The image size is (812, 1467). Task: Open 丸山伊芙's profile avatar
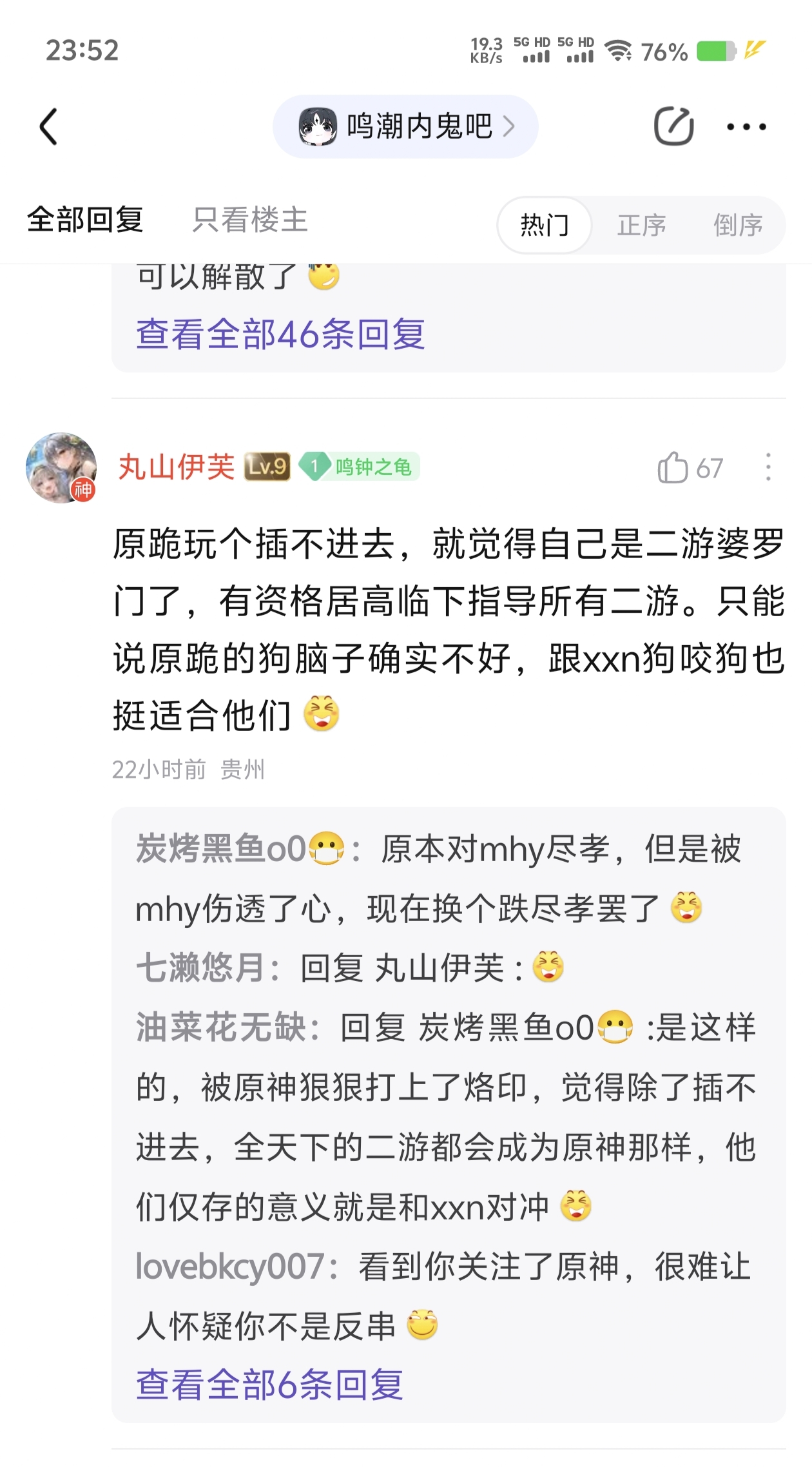(61, 468)
